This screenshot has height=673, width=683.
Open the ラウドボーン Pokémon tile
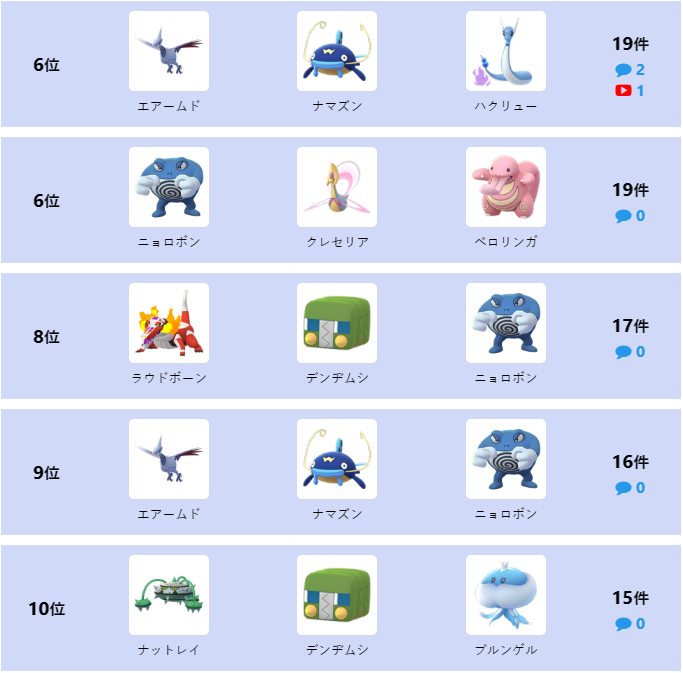tap(169, 324)
